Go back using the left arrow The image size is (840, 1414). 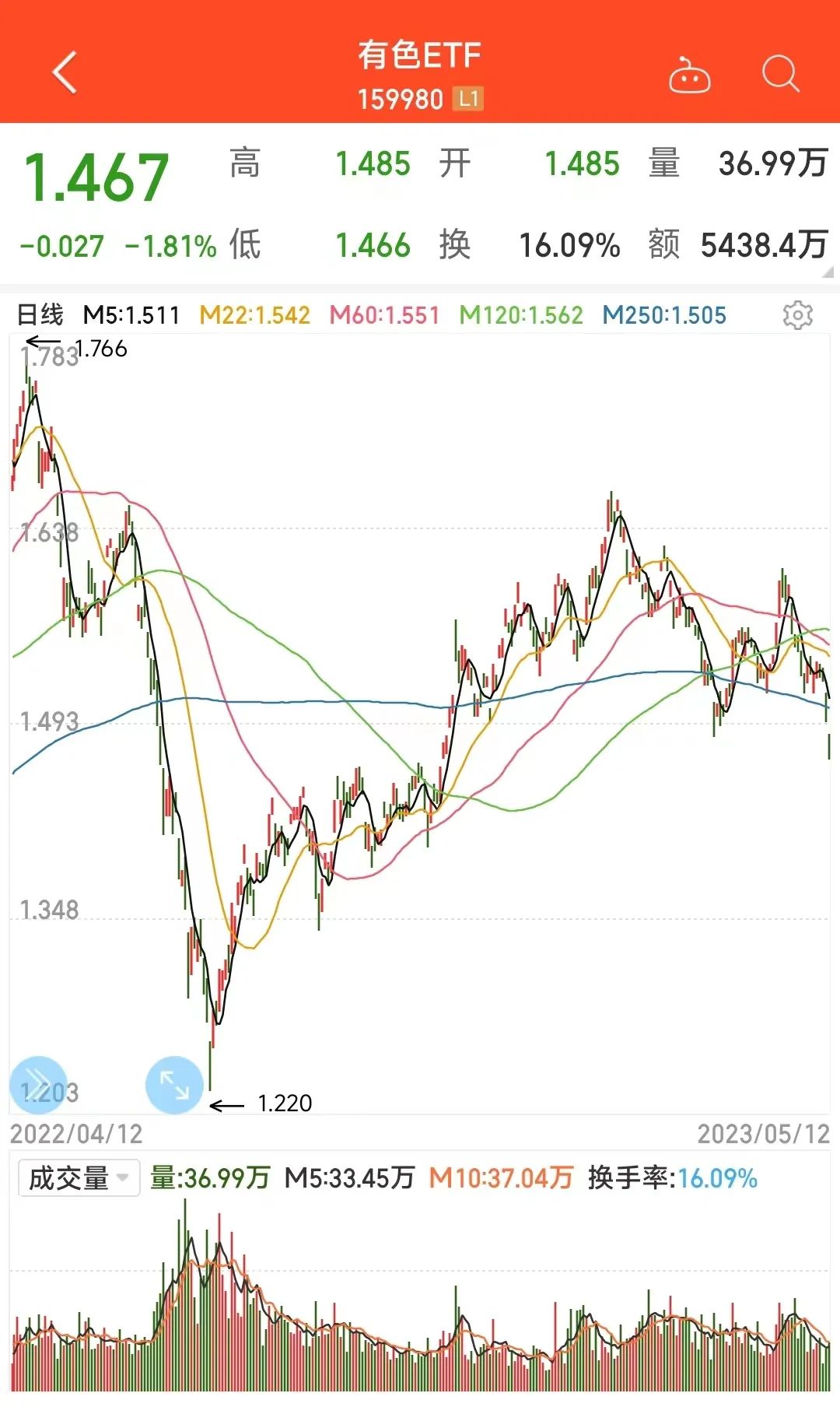(65, 74)
